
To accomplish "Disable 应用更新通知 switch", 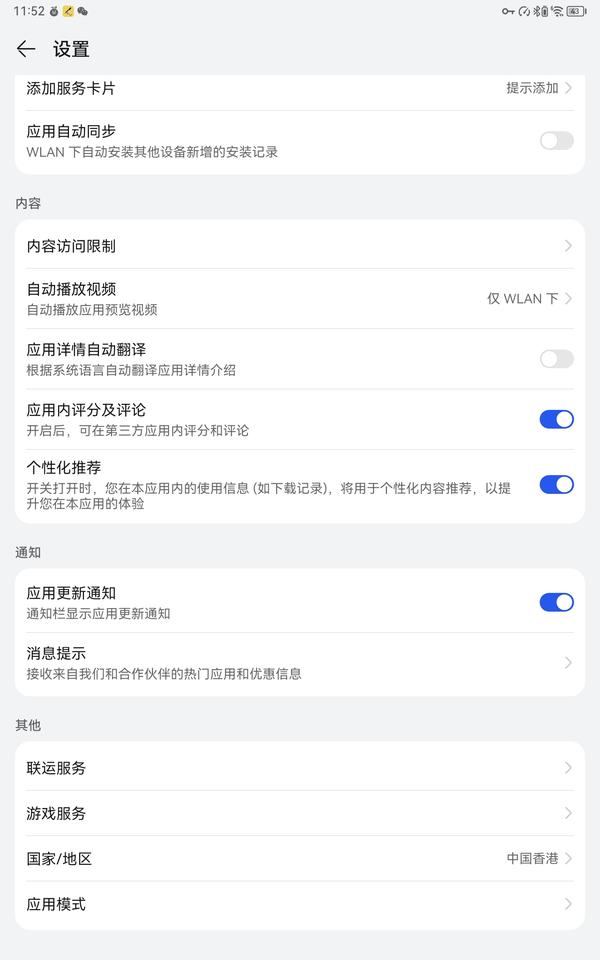I will tap(556, 602).
